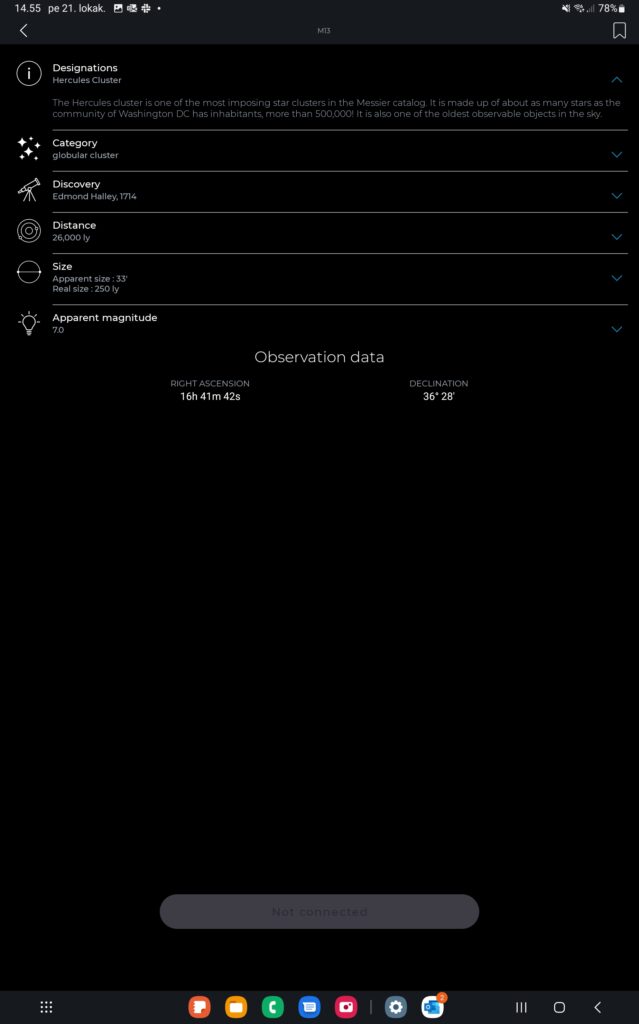Expand the Size section
The image size is (639, 1024).
tap(617, 278)
